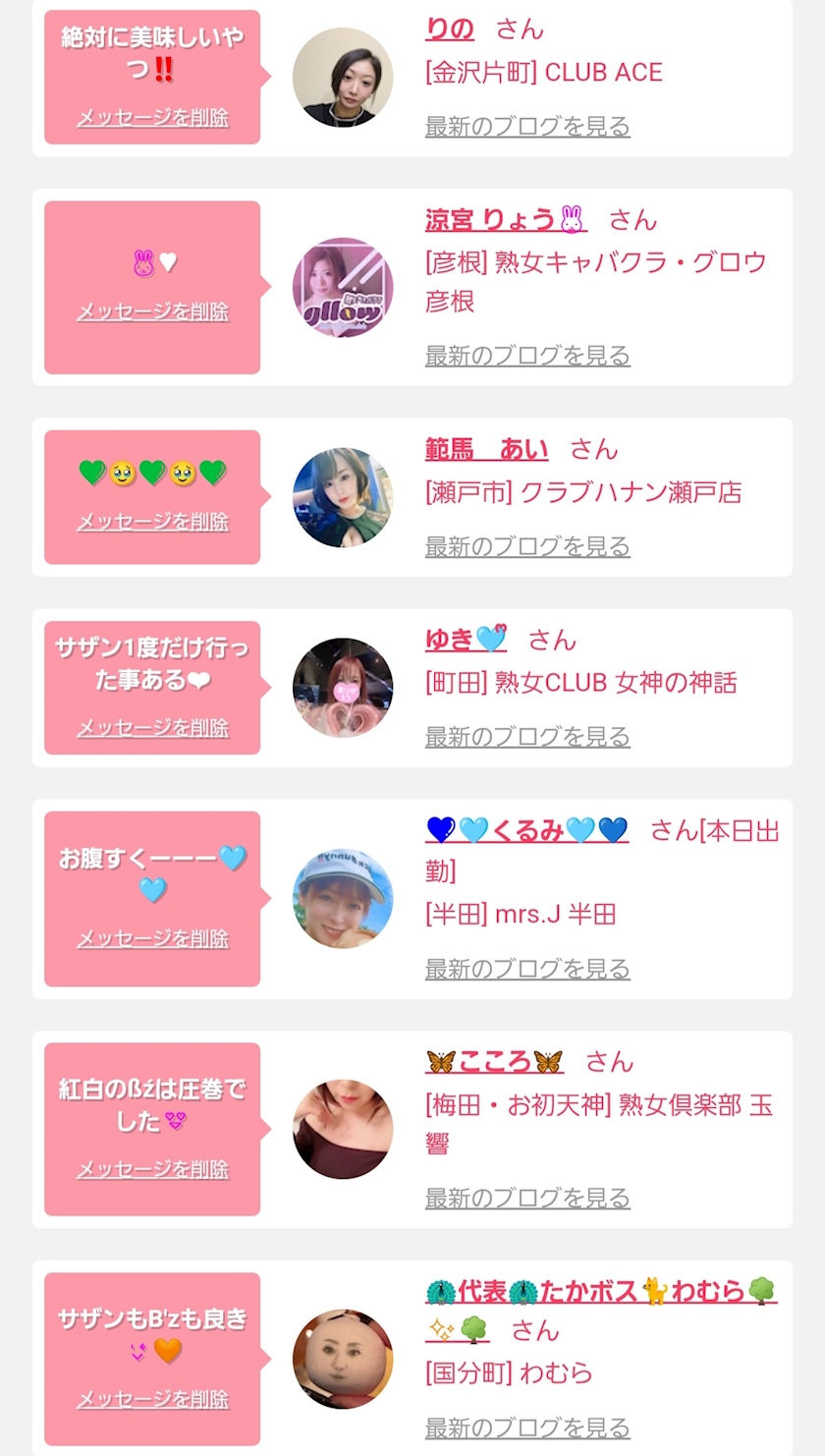Delete the rabbit emoji message to 涼宮 りょう
Image resolution: width=825 pixels, height=1456 pixels.
click(152, 311)
